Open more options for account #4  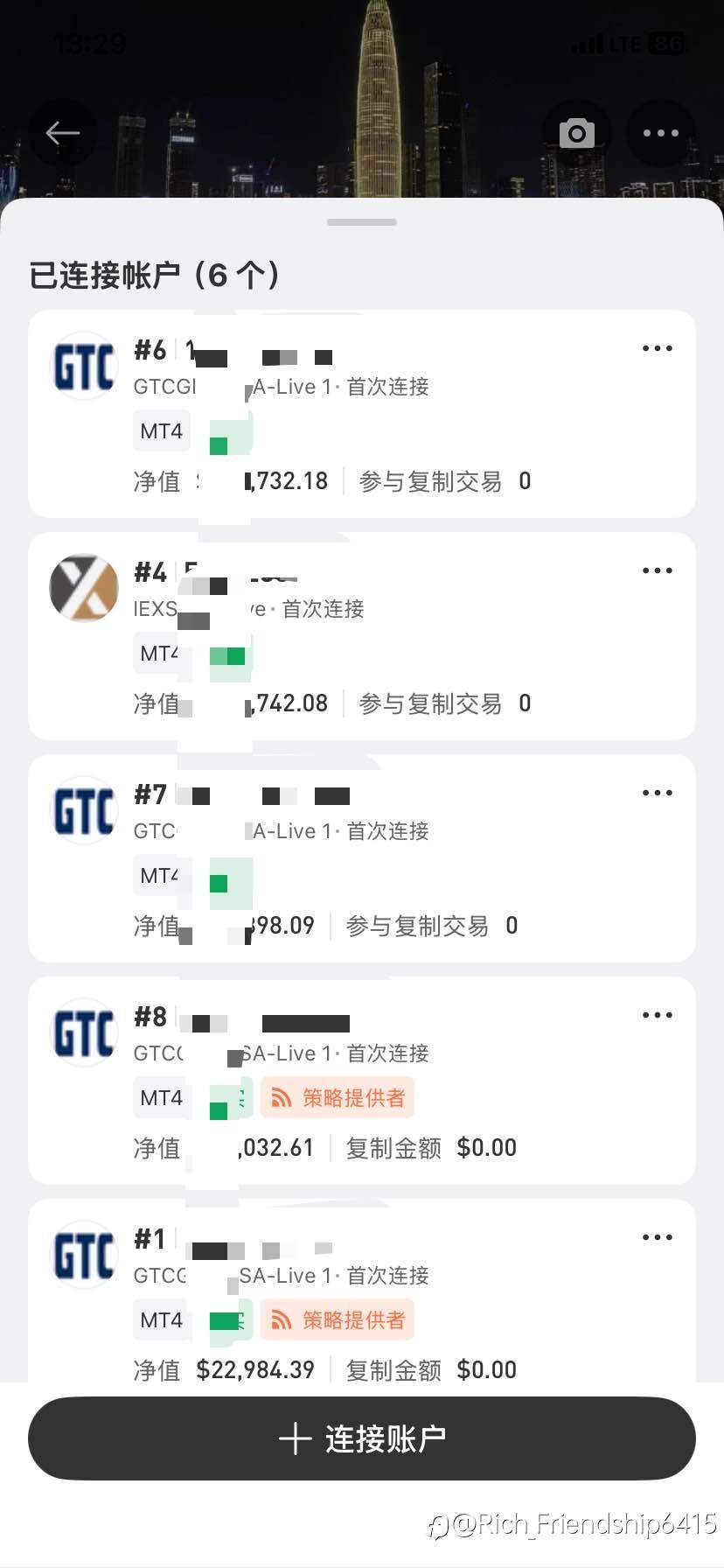pyautogui.click(x=658, y=570)
